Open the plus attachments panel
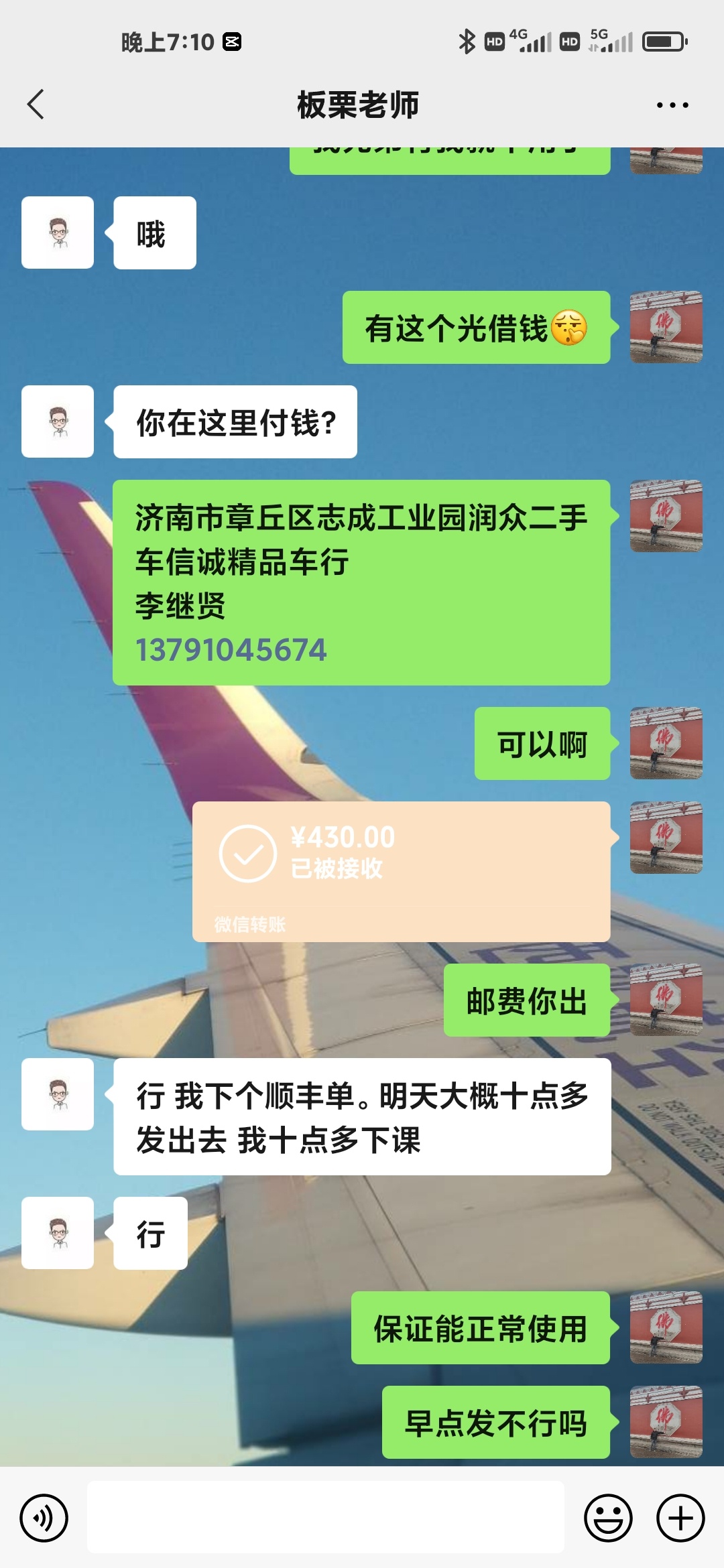Image resolution: width=724 pixels, height=1568 pixels. (x=680, y=1518)
